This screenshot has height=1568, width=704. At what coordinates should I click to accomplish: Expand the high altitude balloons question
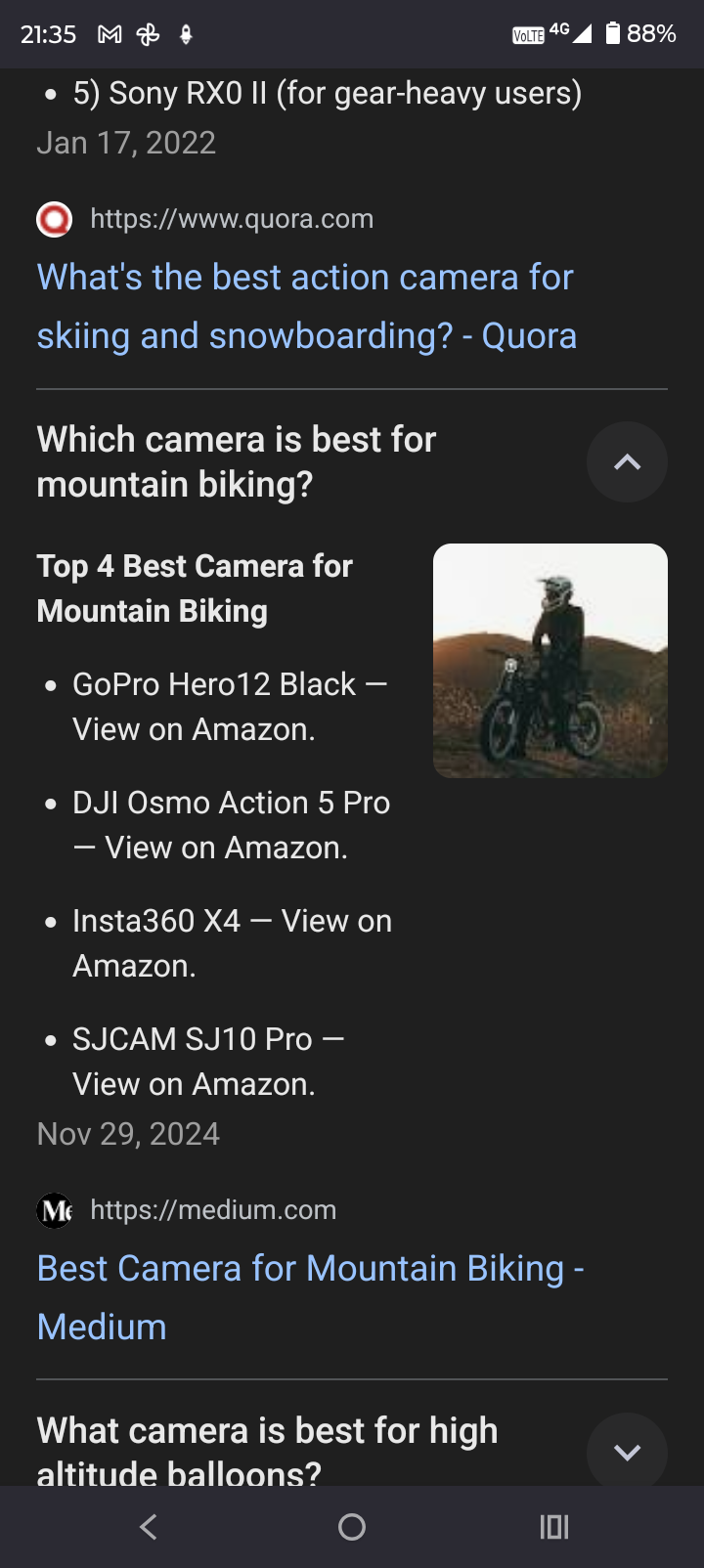pyautogui.click(x=627, y=1452)
